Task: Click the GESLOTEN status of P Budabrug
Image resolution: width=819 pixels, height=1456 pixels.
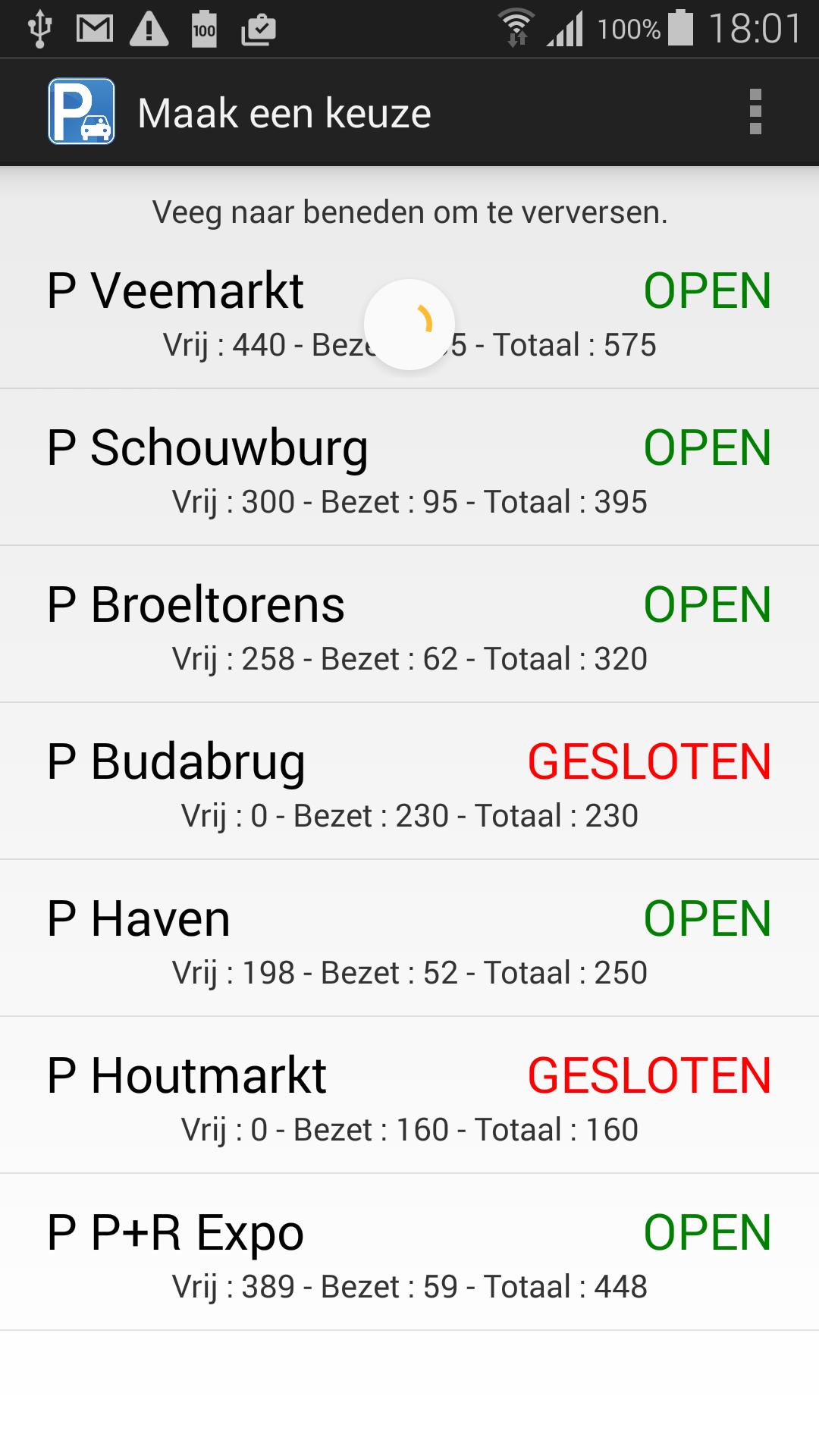Action: pyautogui.click(x=648, y=761)
